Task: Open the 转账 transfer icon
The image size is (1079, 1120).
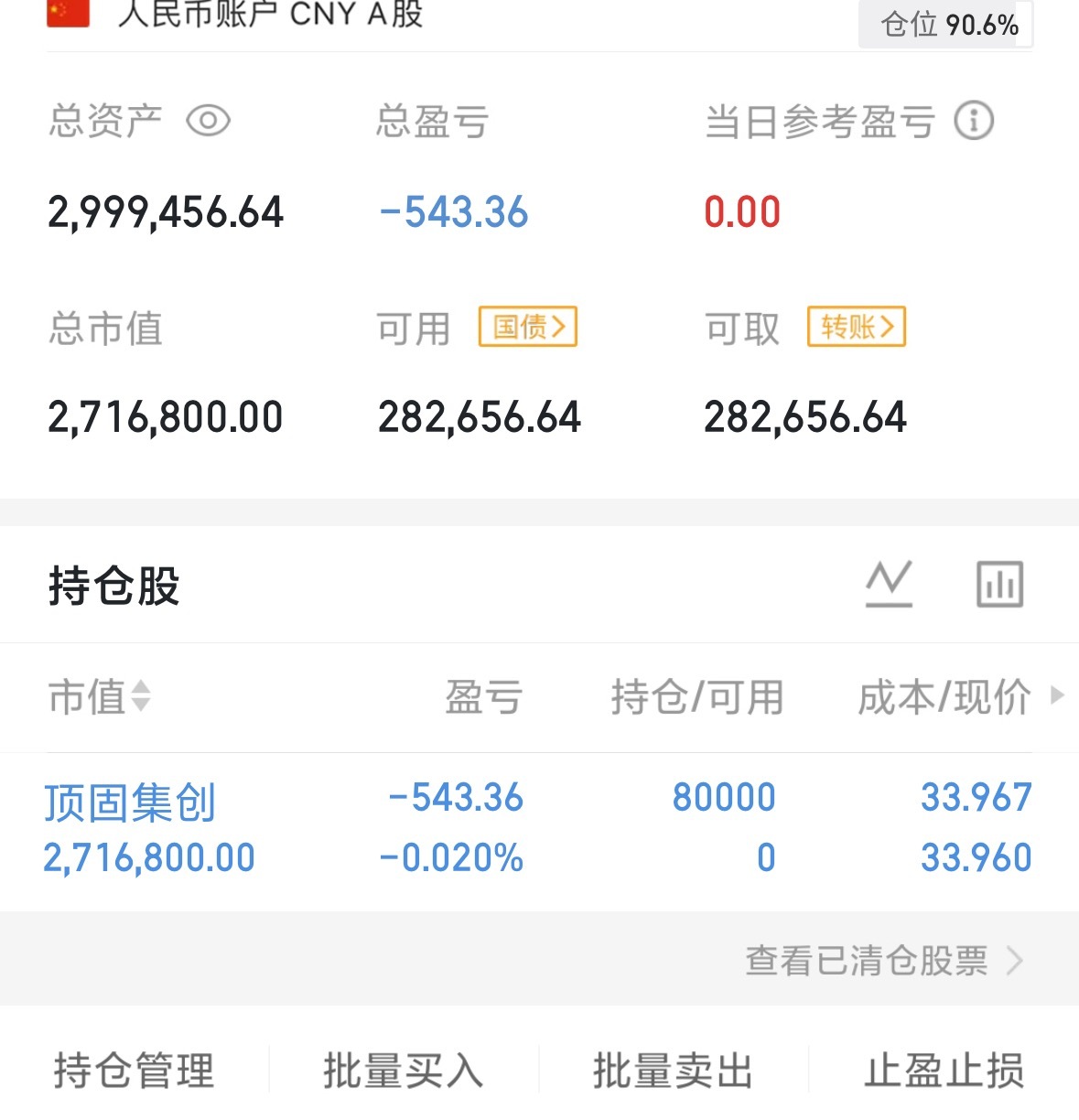Action: click(856, 326)
